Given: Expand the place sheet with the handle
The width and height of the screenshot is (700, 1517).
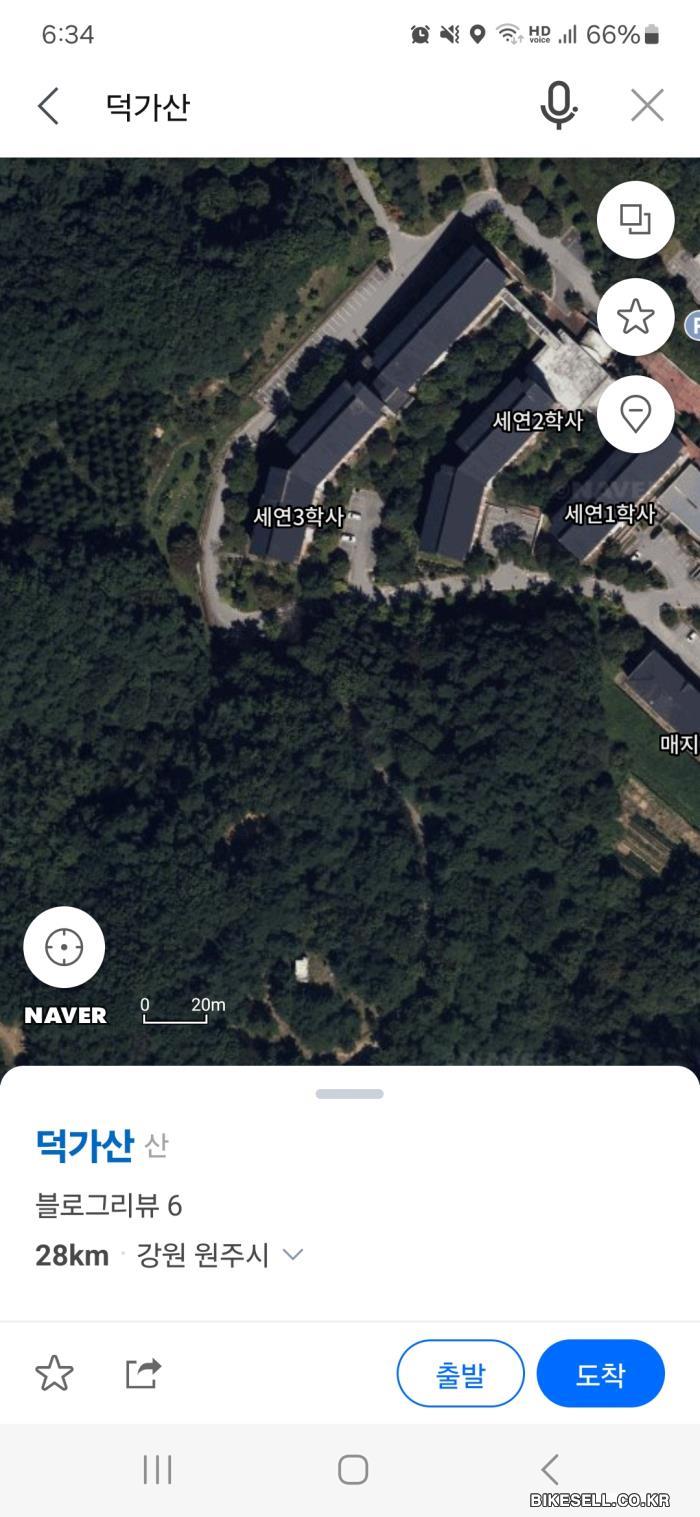Looking at the screenshot, I should coord(349,1094).
